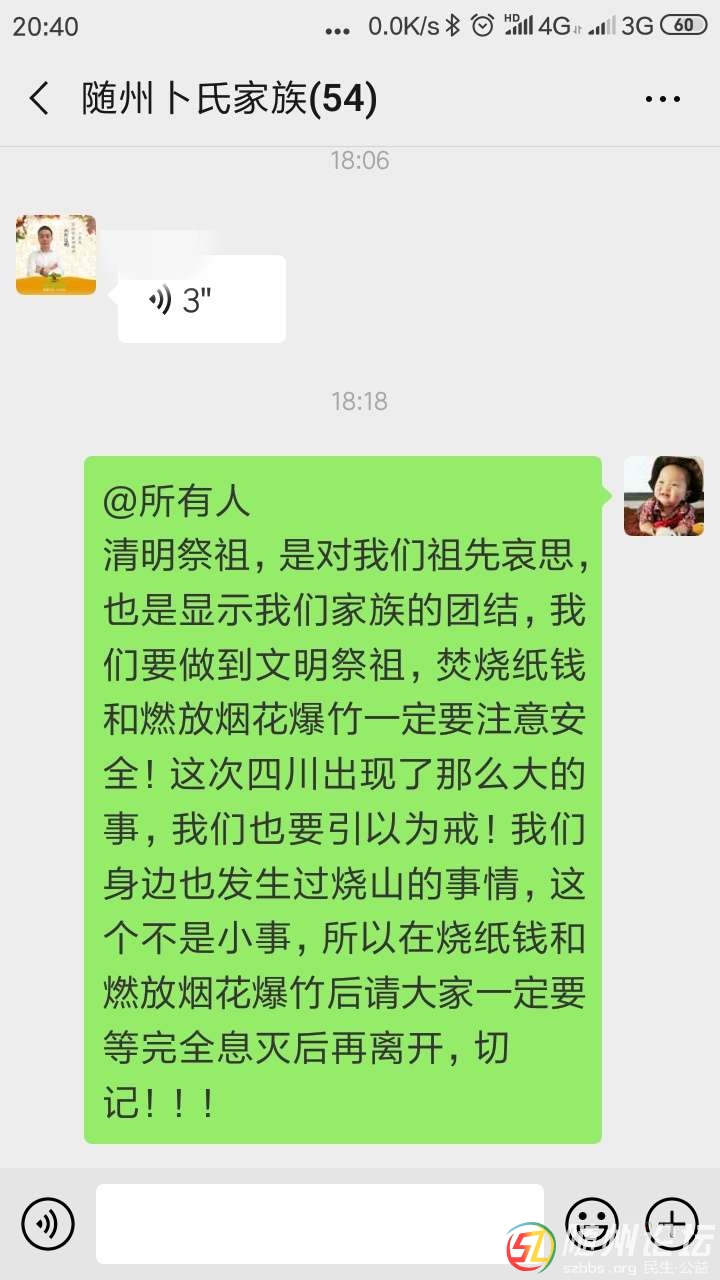Go back from the 随州卜氏家族 chat
Viewport: 720px width, 1280px height.
coord(39,99)
